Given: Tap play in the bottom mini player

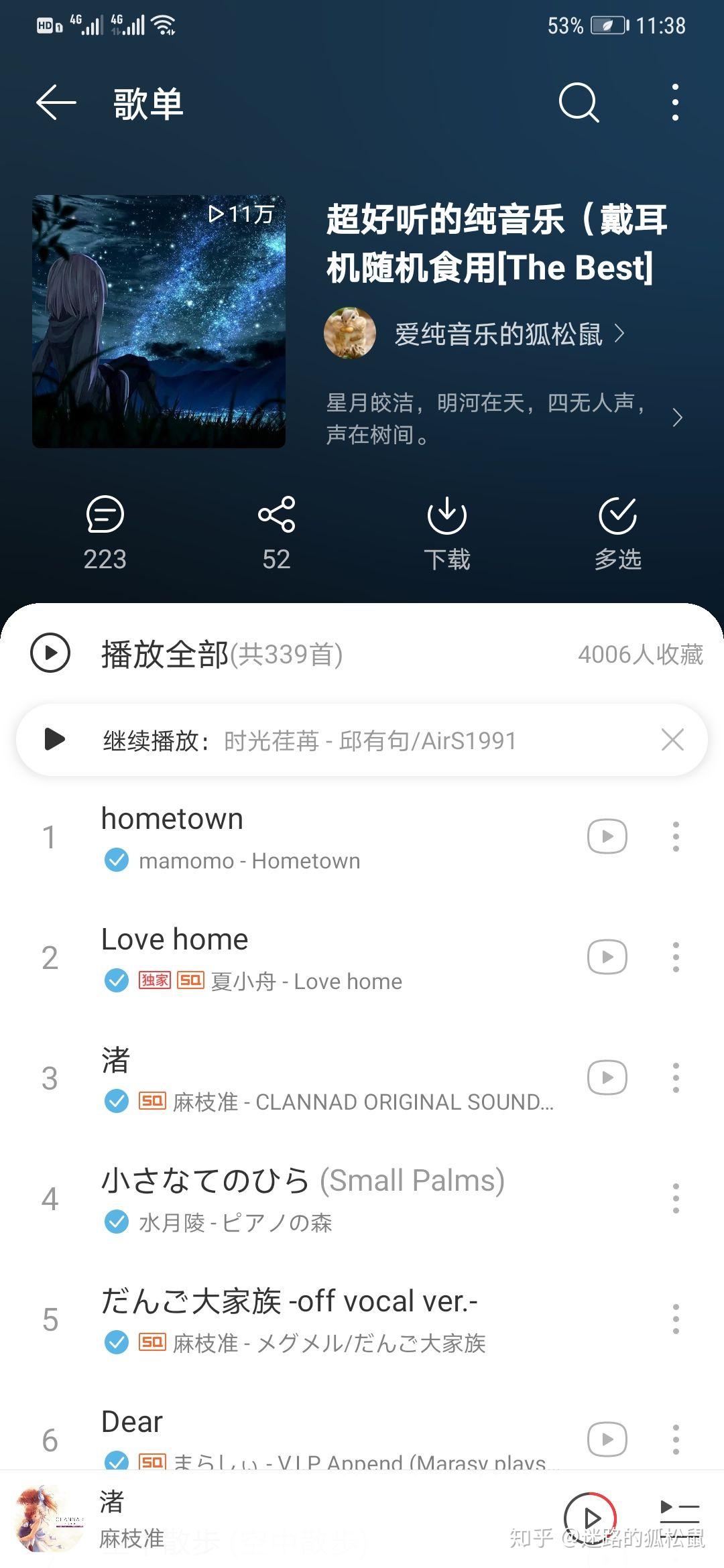Looking at the screenshot, I should tap(590, 1518).
